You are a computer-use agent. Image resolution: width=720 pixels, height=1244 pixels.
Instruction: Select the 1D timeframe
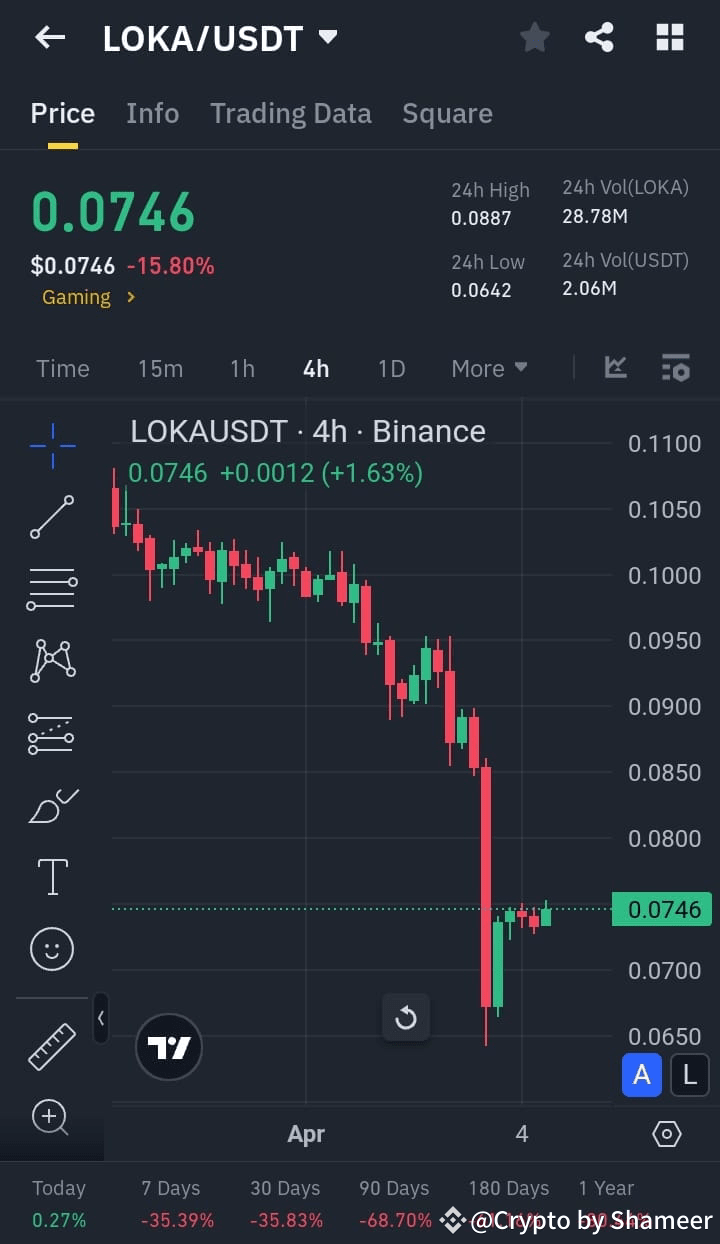click(391, 368)
